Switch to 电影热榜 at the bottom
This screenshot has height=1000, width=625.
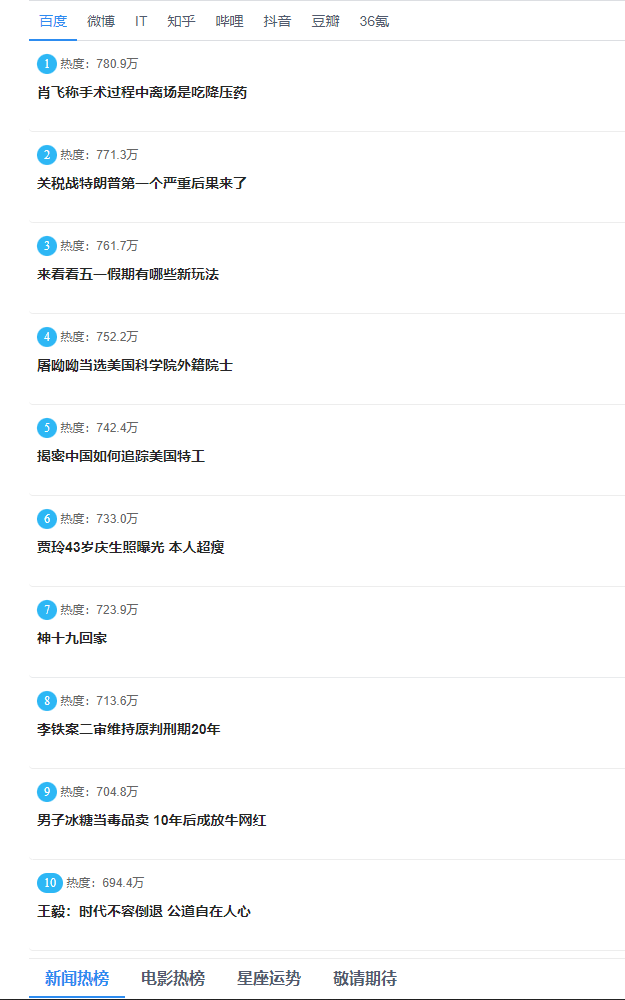(173, 979)
